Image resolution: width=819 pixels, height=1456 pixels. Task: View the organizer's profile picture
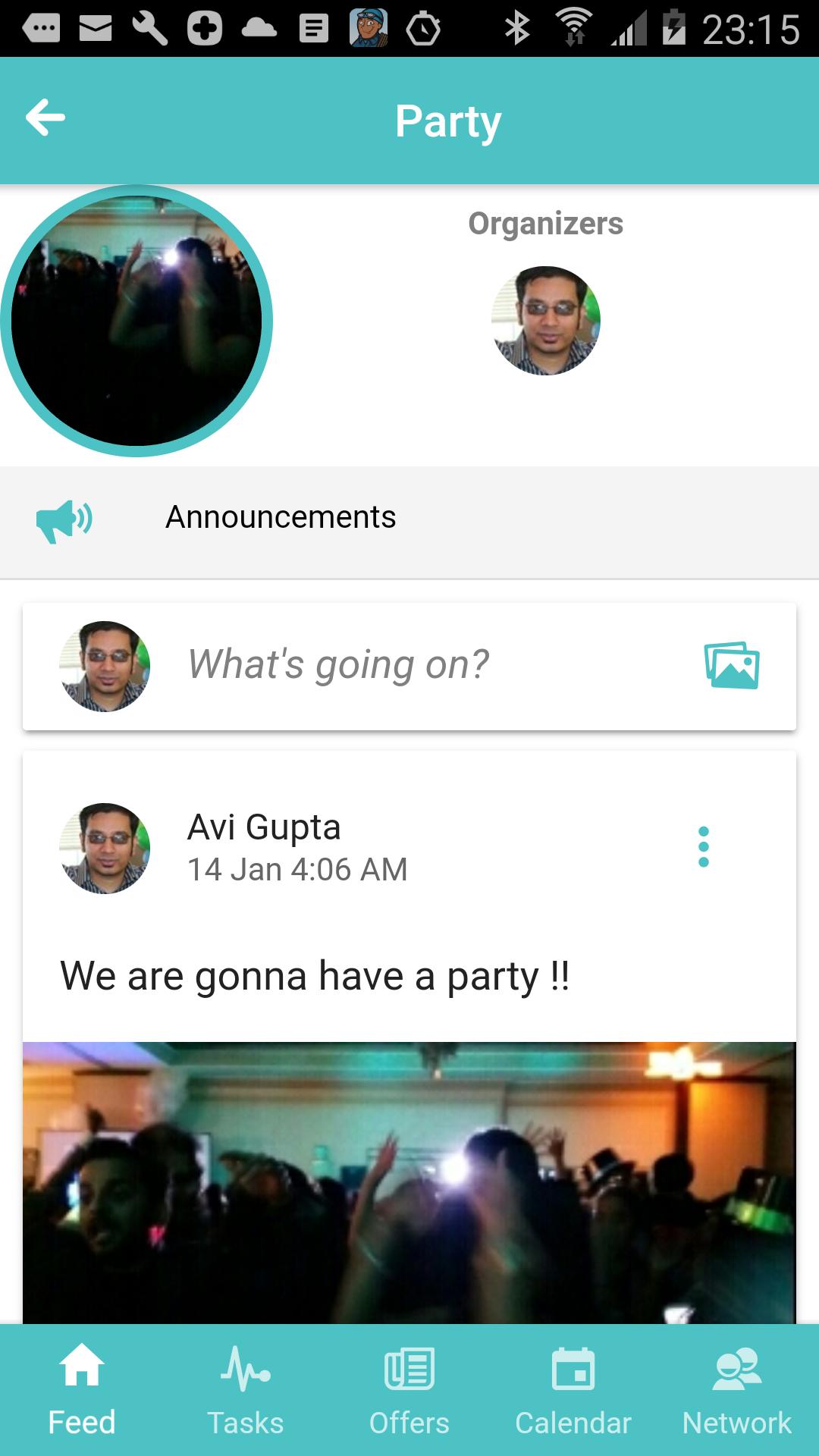pos(546,321)
